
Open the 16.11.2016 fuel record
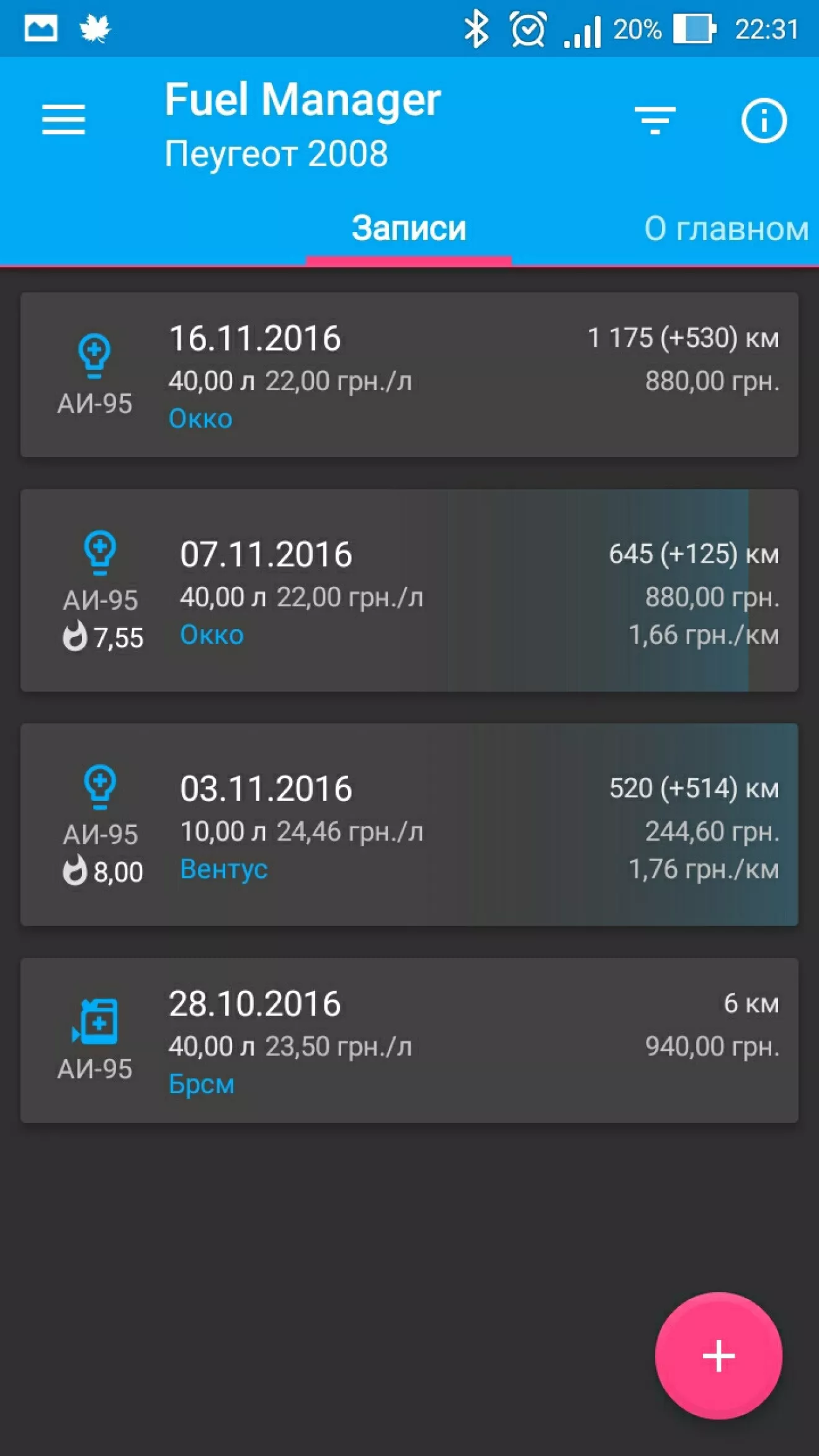click(x=409, y=375)
